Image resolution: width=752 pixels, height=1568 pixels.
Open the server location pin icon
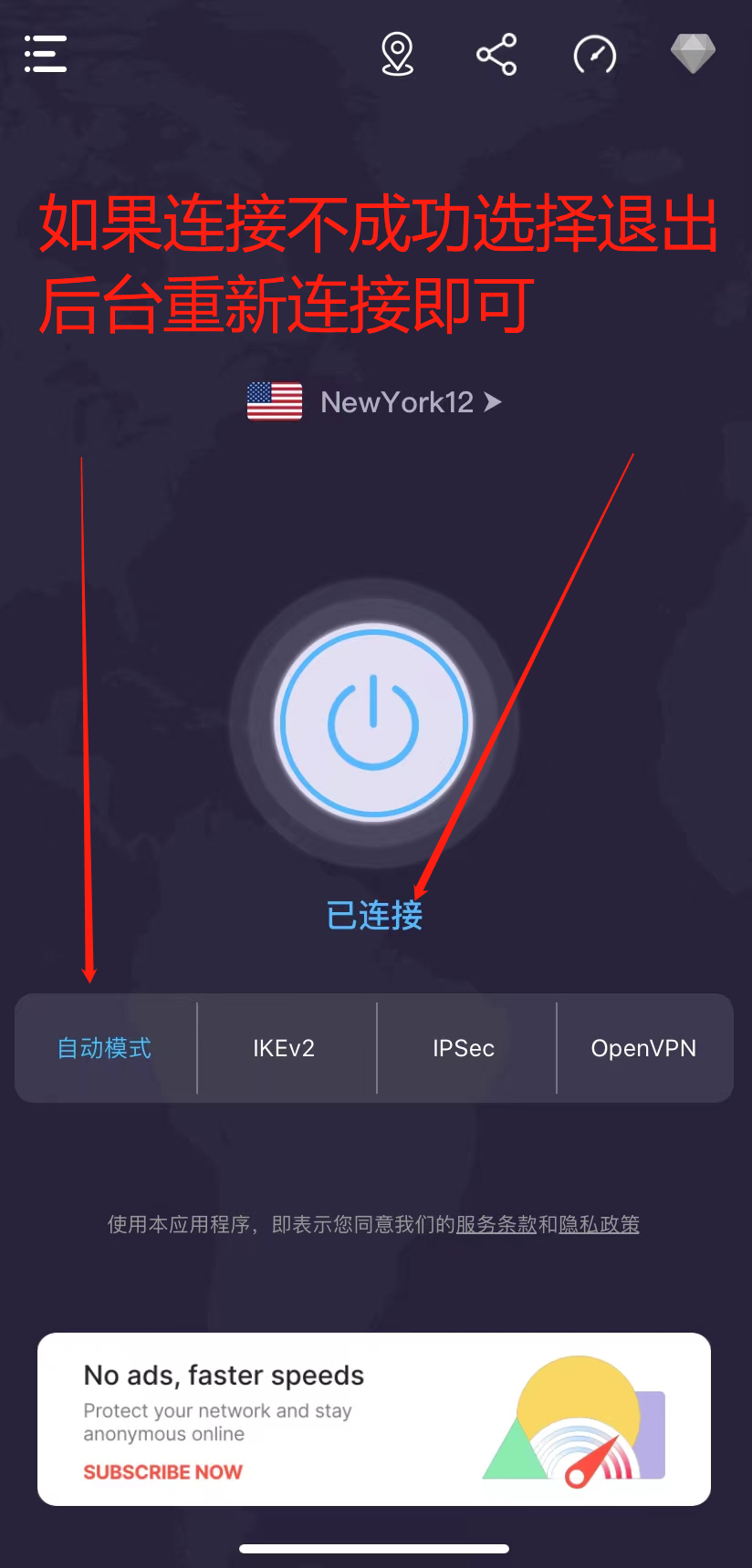tap(397, 54)
